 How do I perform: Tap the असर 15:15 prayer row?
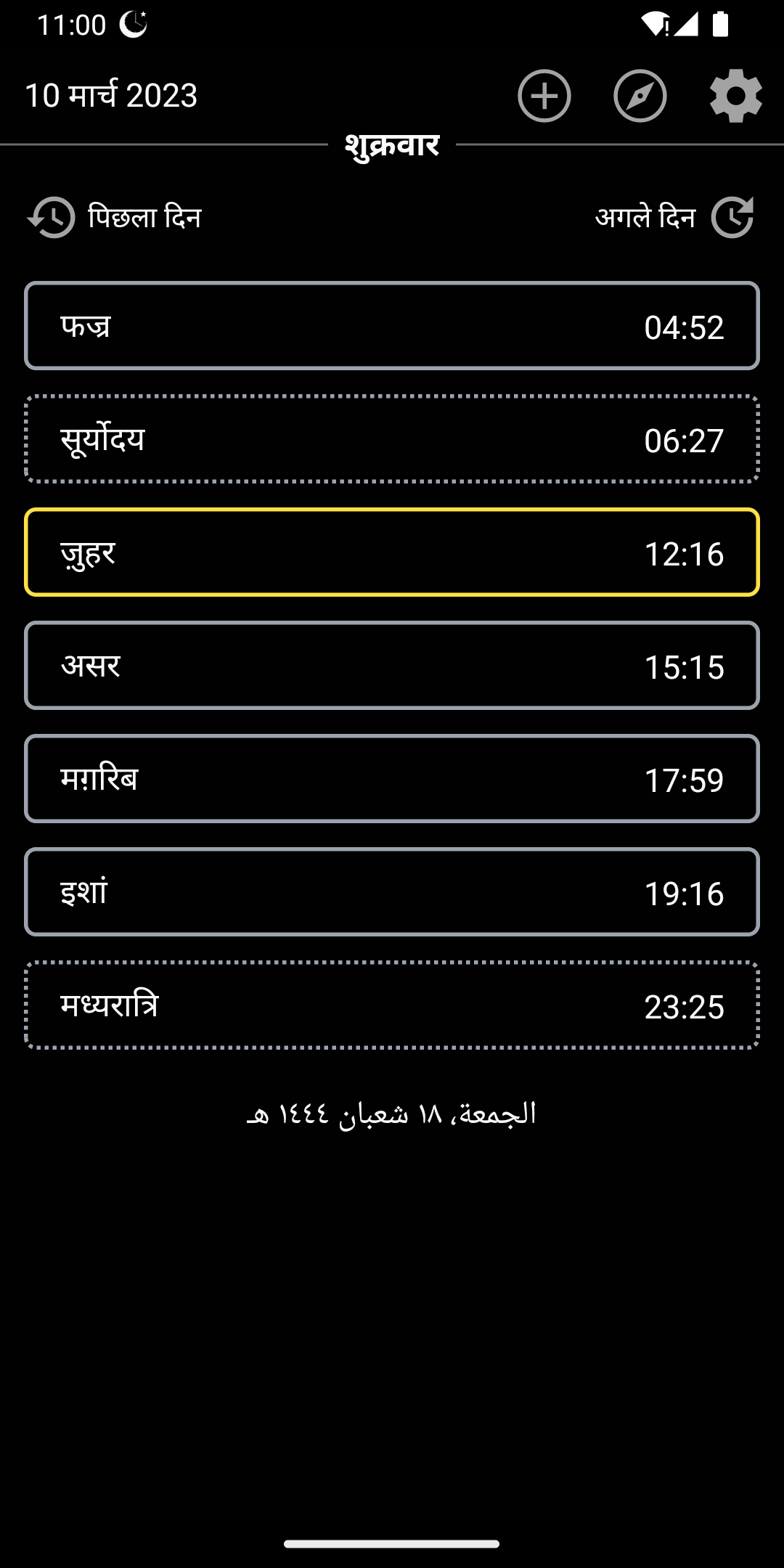(x=392, y=666)
